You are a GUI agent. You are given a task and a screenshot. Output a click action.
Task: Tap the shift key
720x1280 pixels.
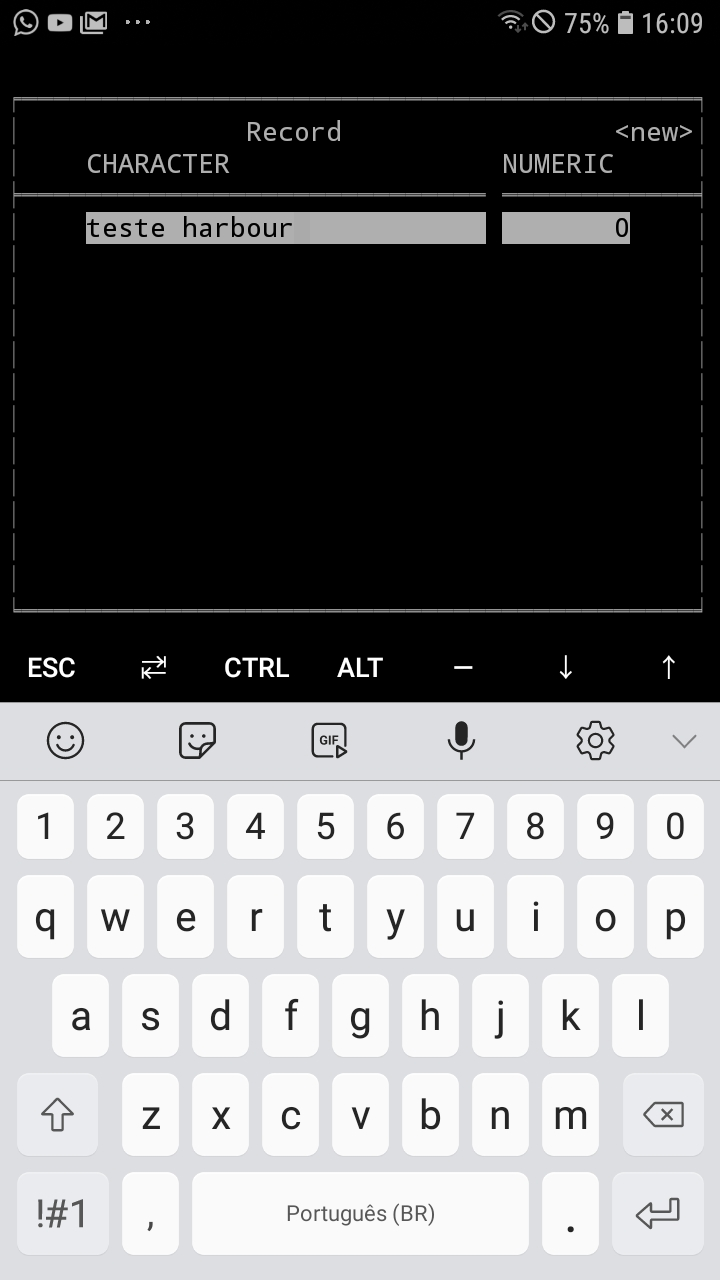pyautogui.click(x=58, y=1115)
